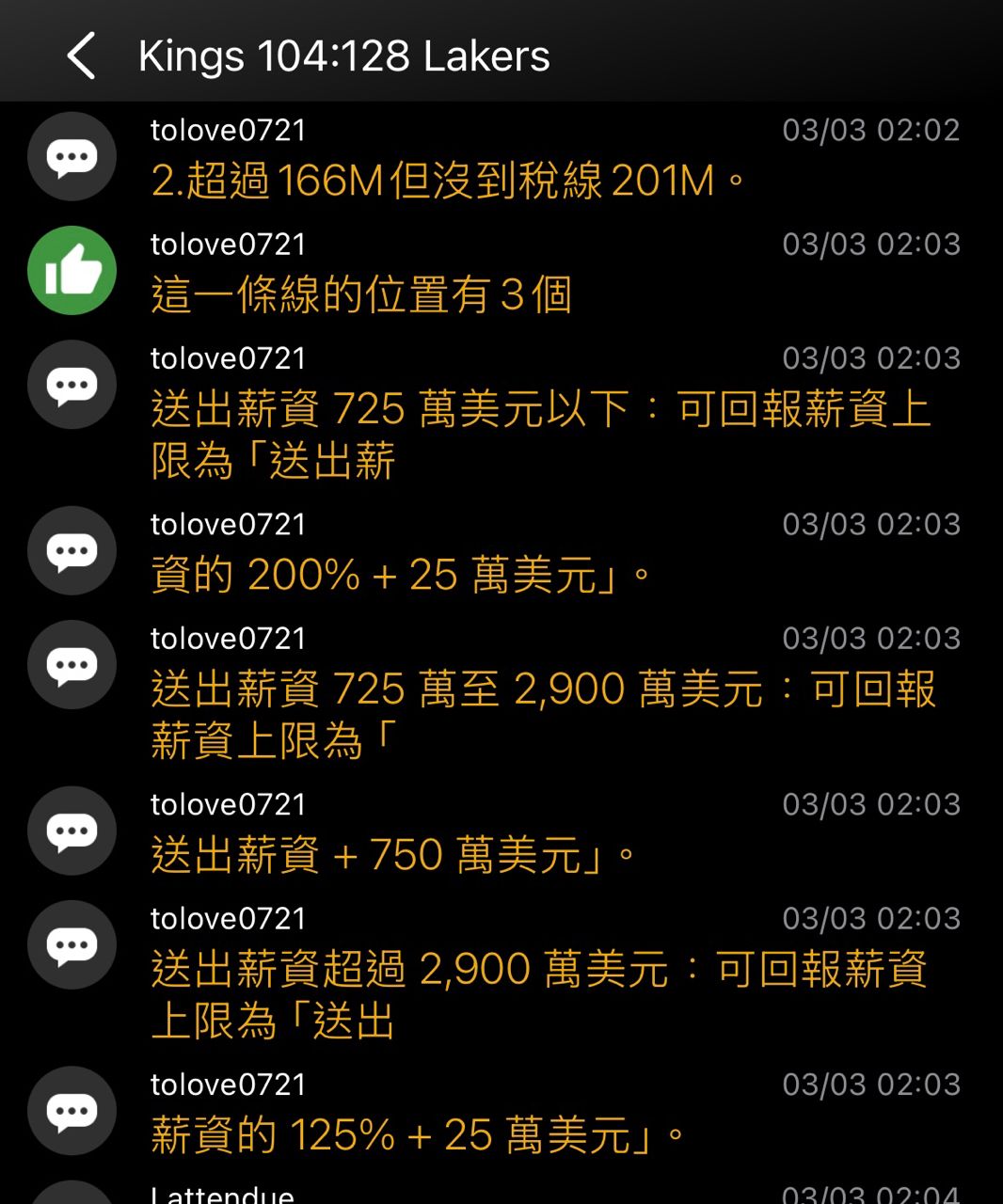The image size is (1003, 1204).
Task: Go back from the Kings 104:128 Lakers thread
Action: (x=82, y=55)
